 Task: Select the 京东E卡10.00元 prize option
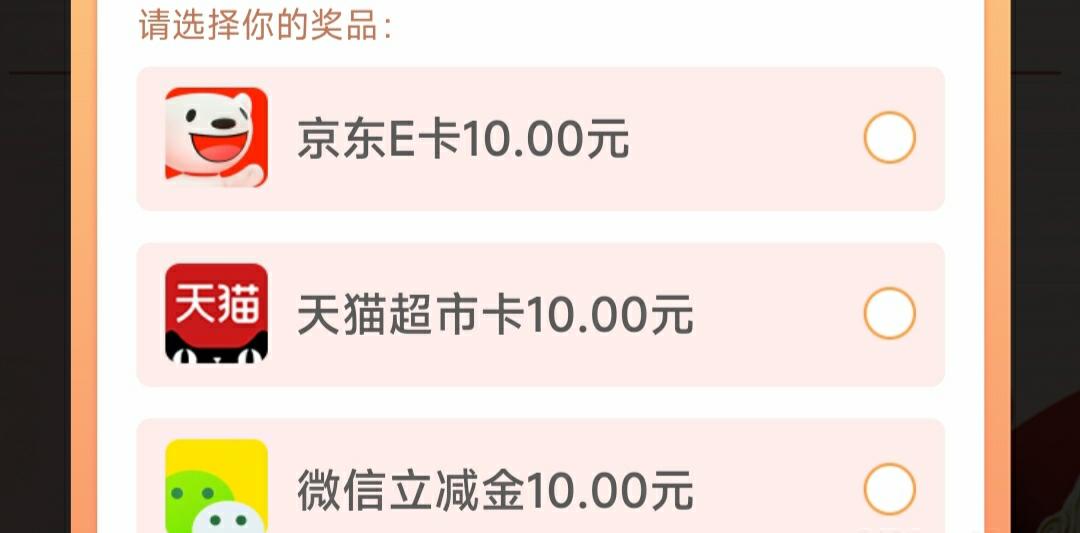(x=889, y=138)
